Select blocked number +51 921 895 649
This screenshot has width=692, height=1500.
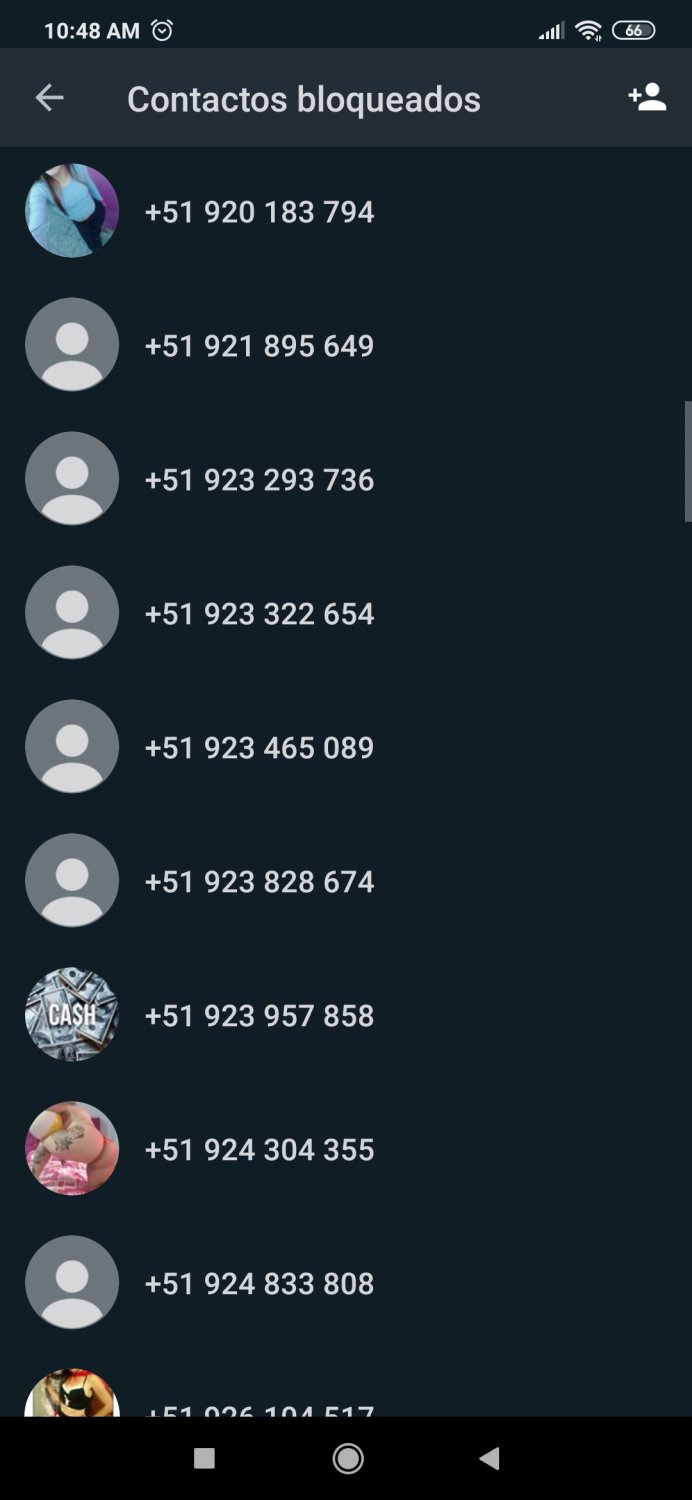coord(346,346)
